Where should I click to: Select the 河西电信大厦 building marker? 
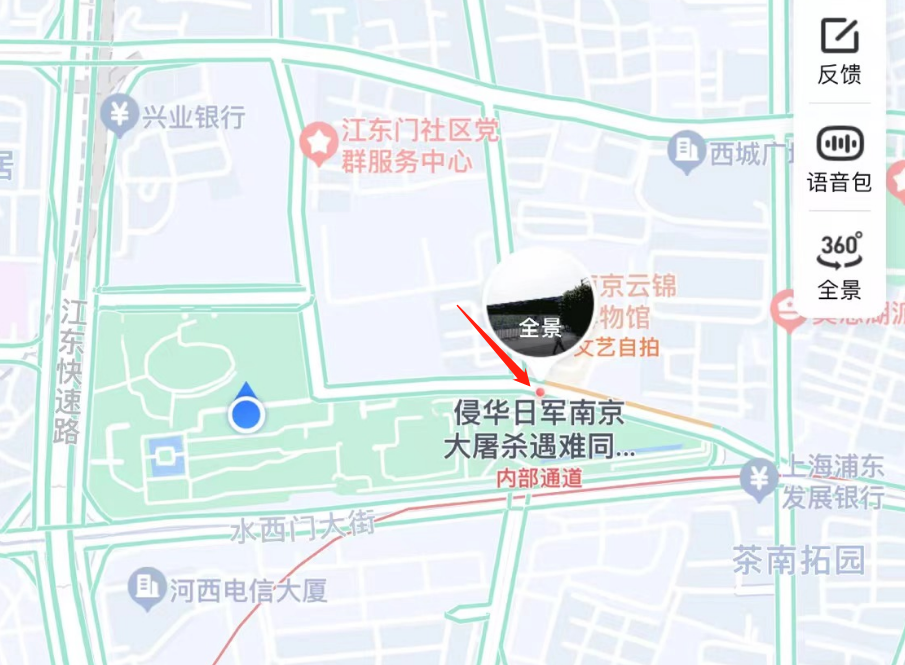tap(148, 590)
